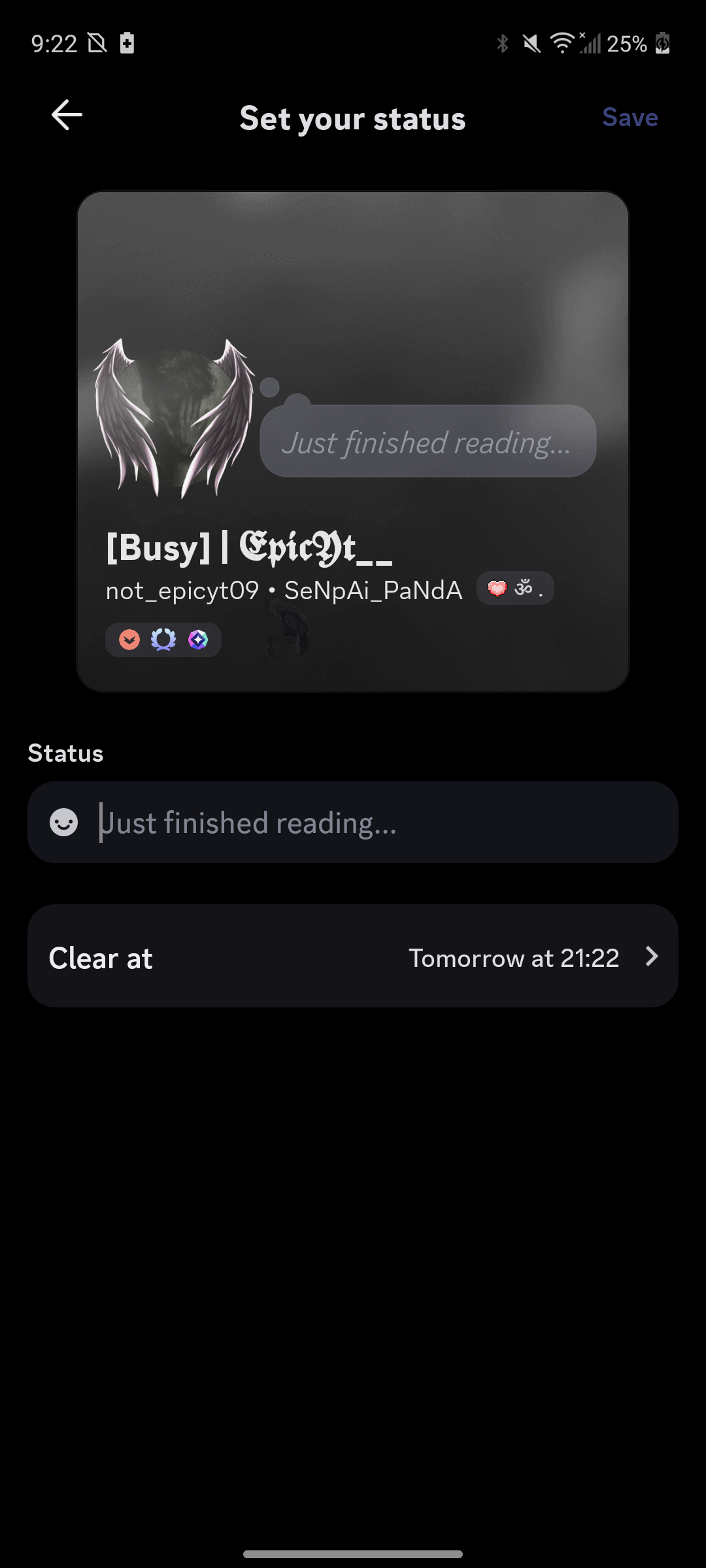Image resolution: width=706 pixels, height=1568 pixels.
Task: Click the Just finished reading speech bubble
Action: pos(427,443)
